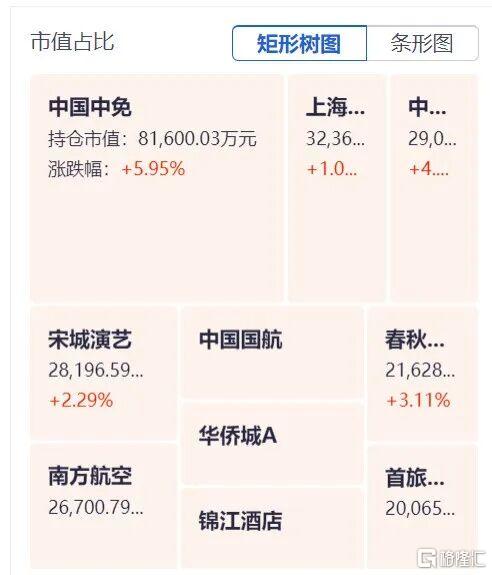The image size is (492, 575).
Task: Open the 中国中免 treemap tile
Action: click(157, 188)
